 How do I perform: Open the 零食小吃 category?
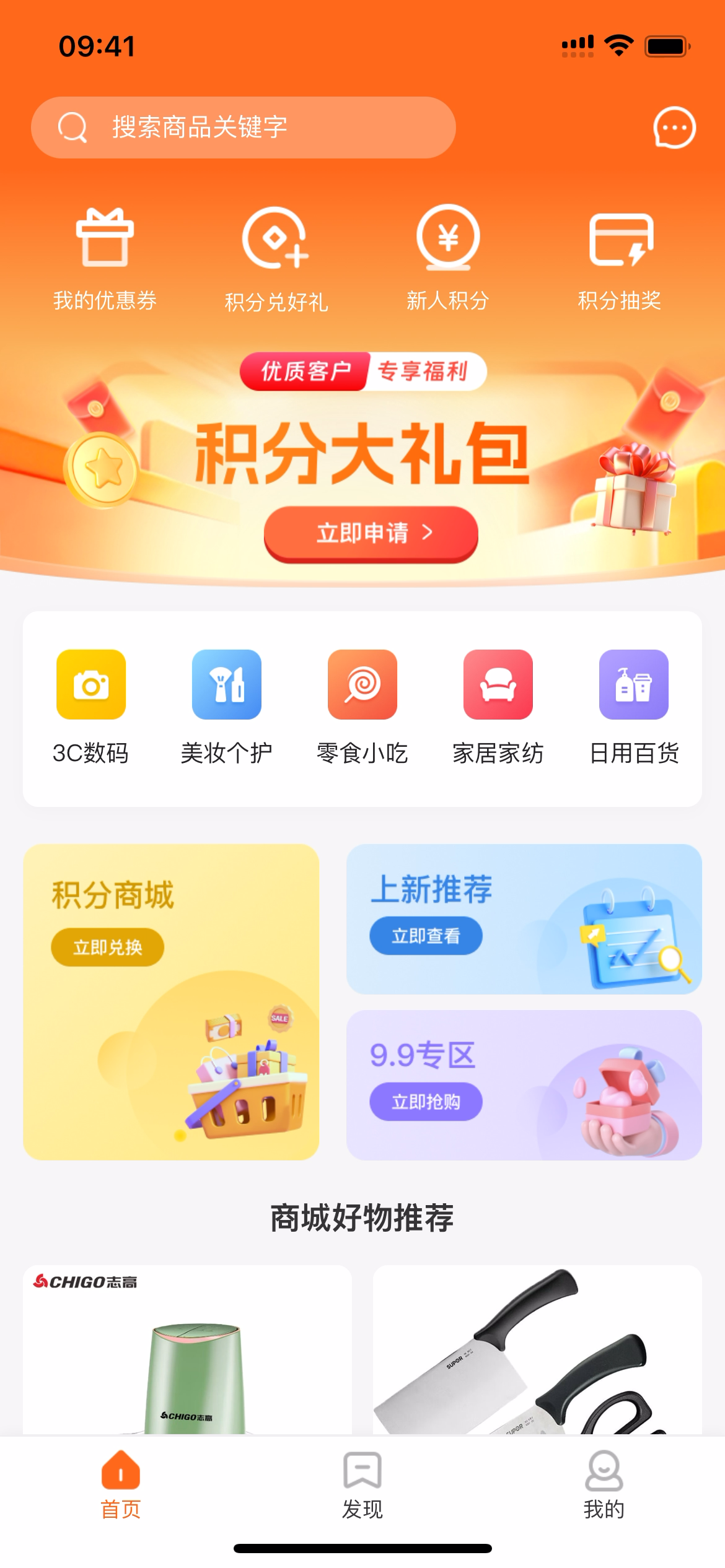click(x=362, y=706)
